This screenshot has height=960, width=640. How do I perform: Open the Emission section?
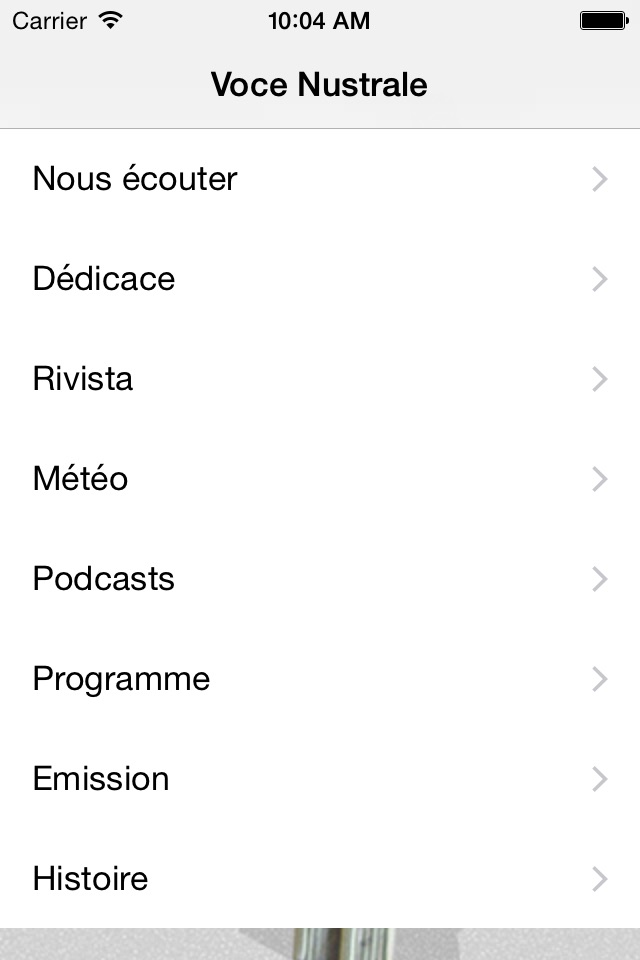[x=320, y=779]
